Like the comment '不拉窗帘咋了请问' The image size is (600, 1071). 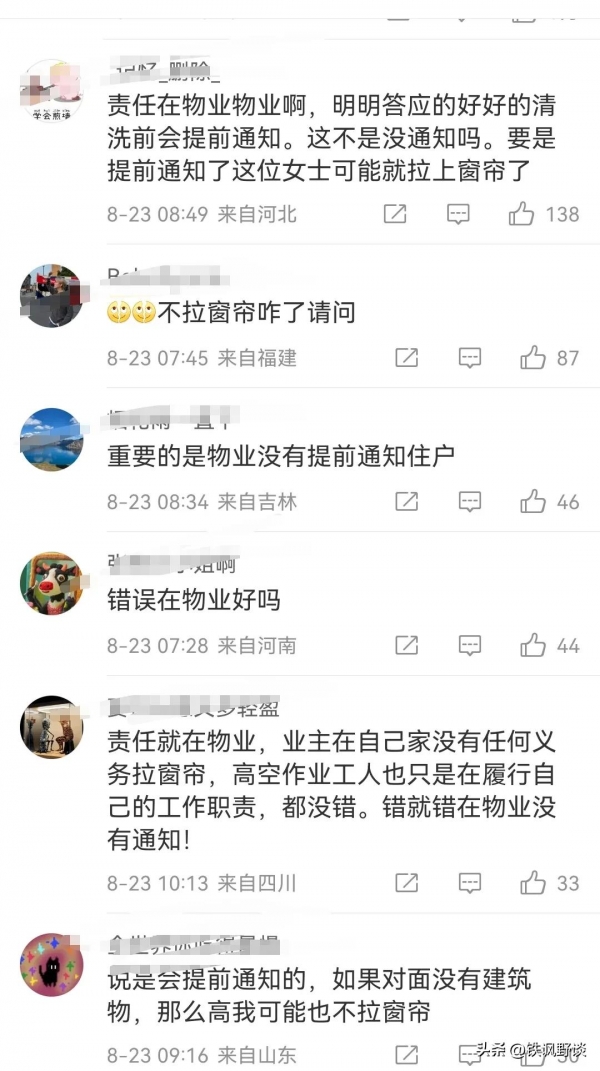532,358
